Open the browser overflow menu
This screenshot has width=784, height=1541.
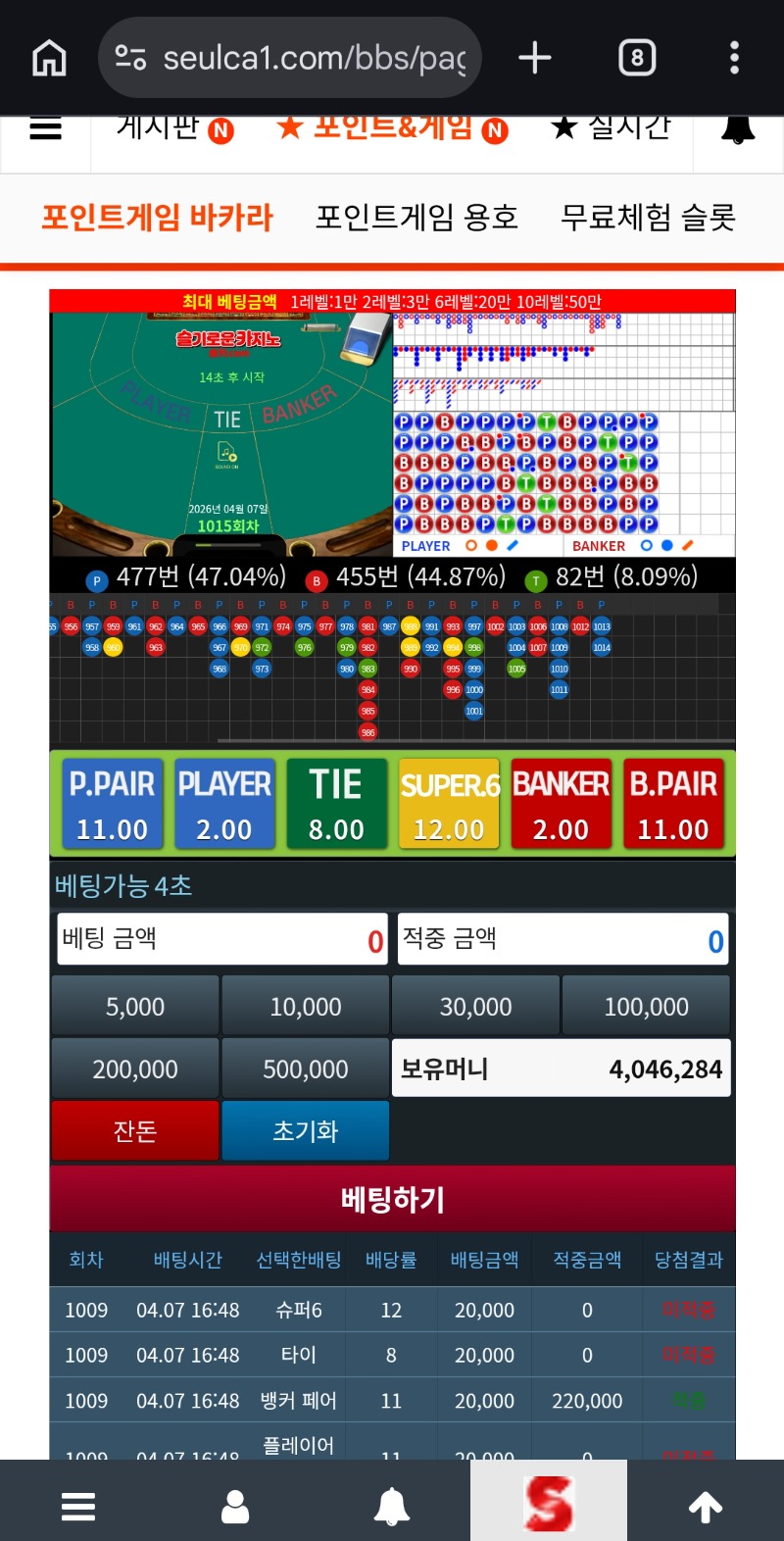734,58
